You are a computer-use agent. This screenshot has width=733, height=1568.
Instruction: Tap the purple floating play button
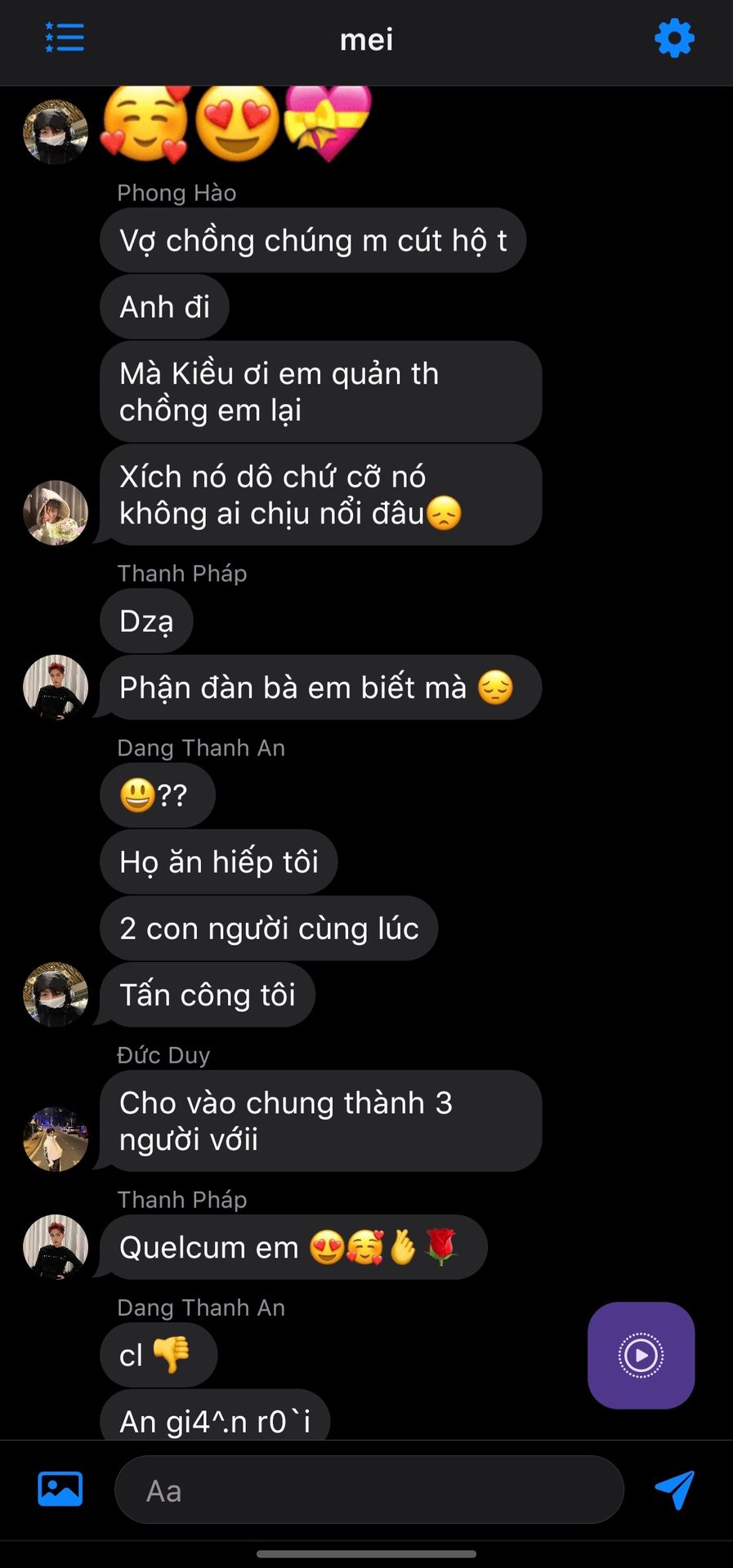[x=641, y=1356]
